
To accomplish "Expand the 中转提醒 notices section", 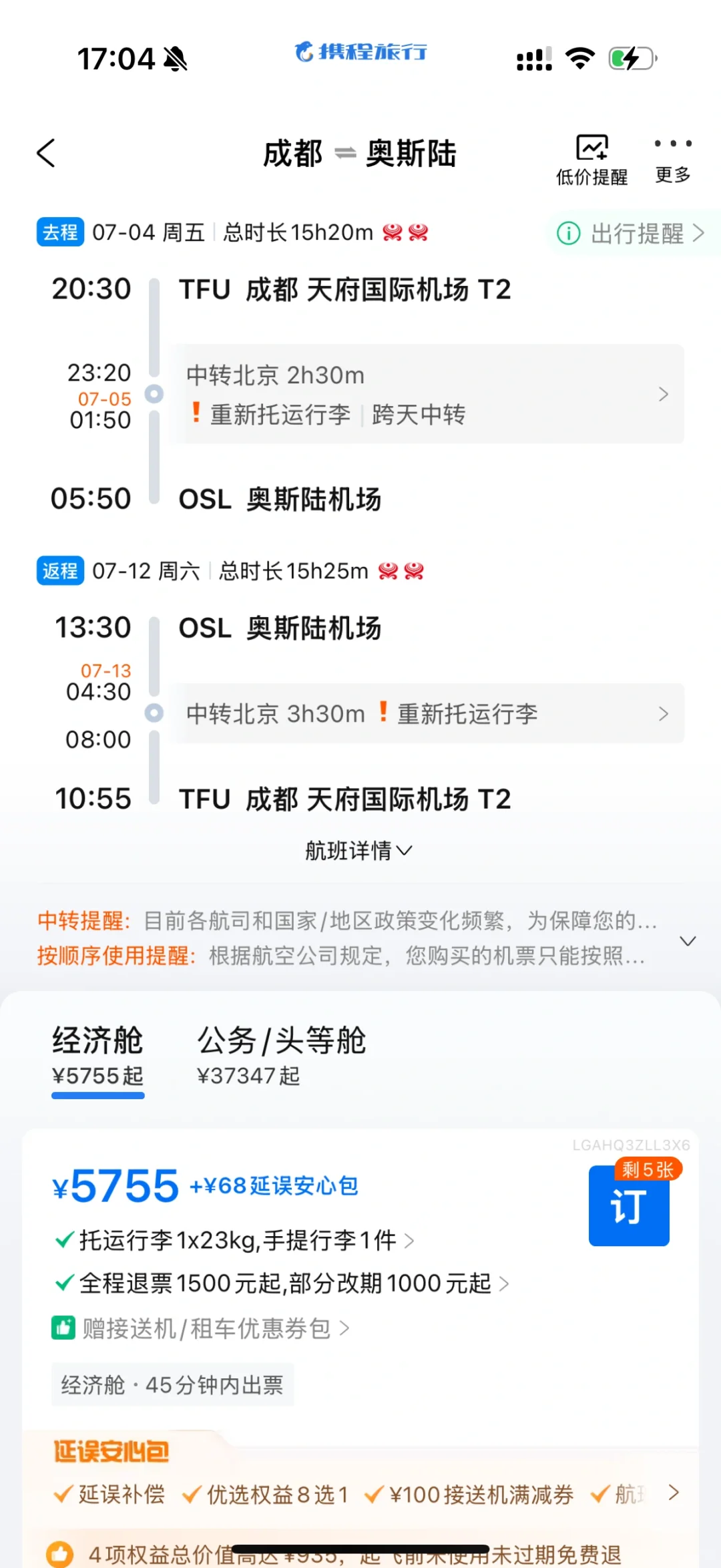I will tap(687, 940).
